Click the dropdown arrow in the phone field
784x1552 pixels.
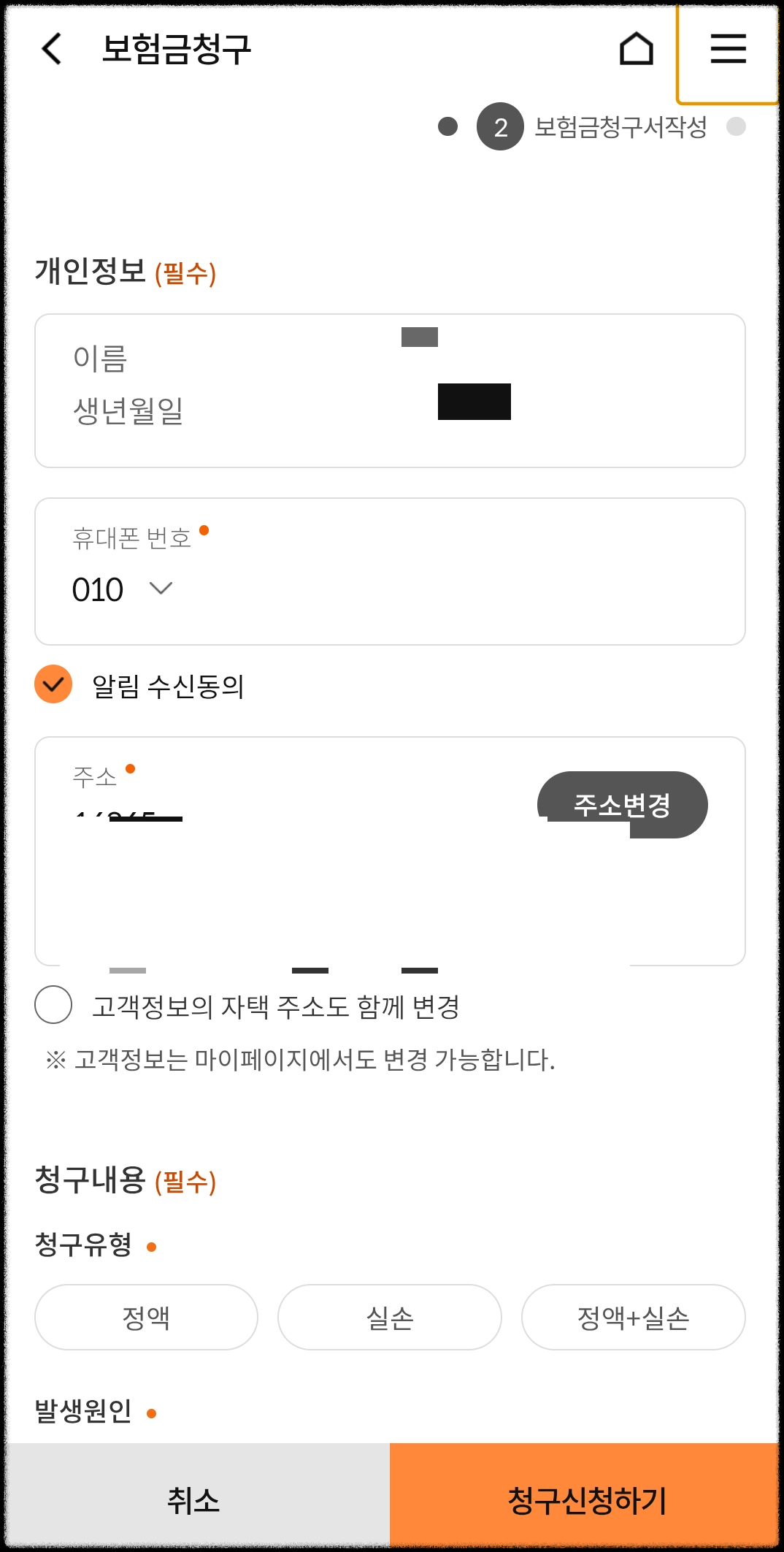[x=161, y=589]
